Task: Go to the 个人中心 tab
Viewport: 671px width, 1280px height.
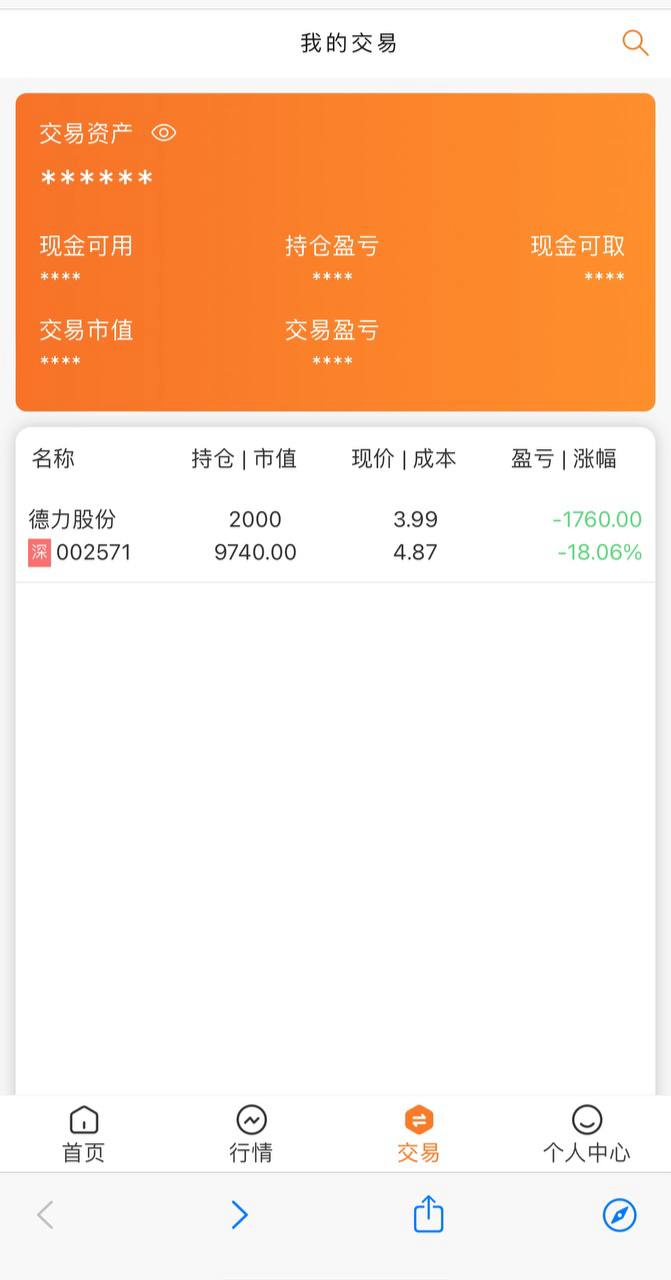Action: pos(586,1134)
